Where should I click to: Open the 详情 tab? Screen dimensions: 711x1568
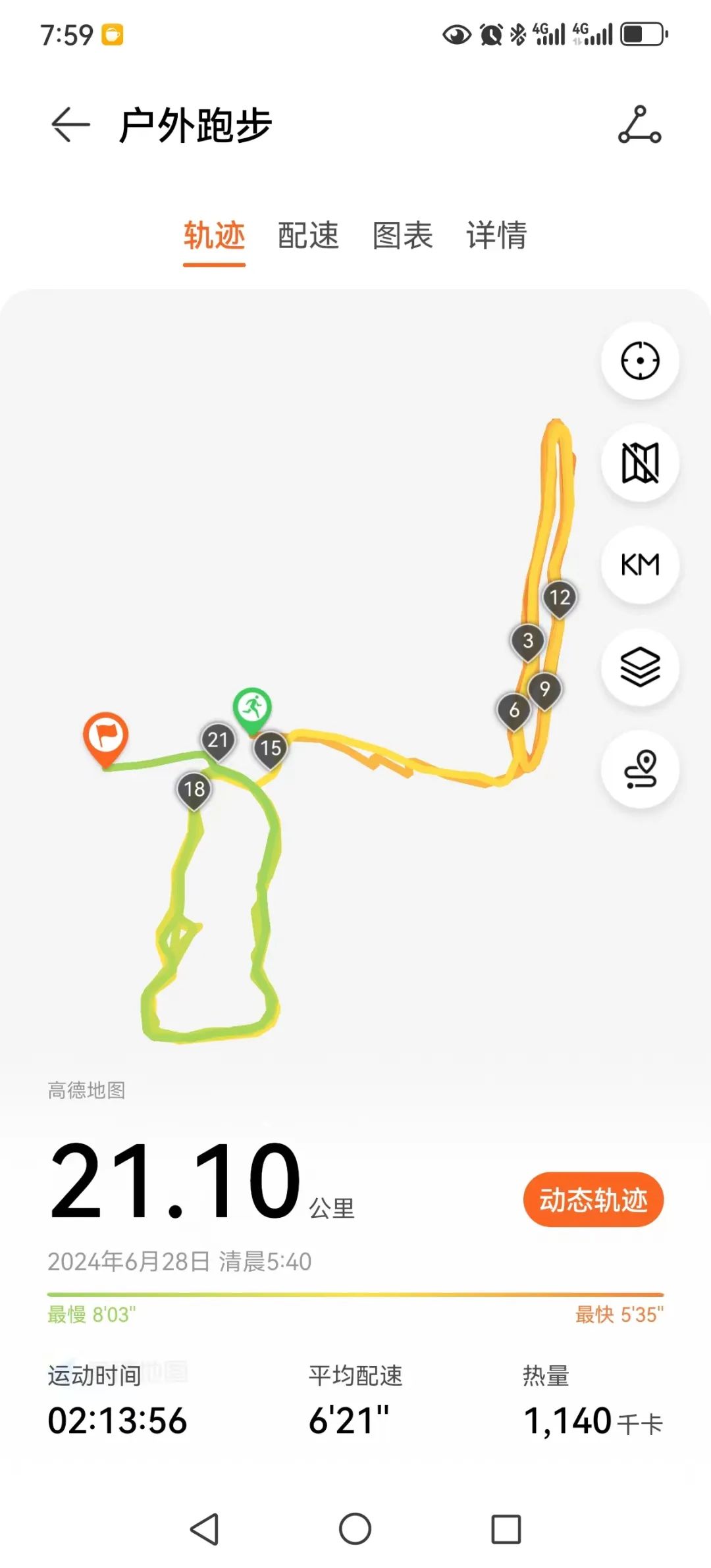(x=496, y=235)
